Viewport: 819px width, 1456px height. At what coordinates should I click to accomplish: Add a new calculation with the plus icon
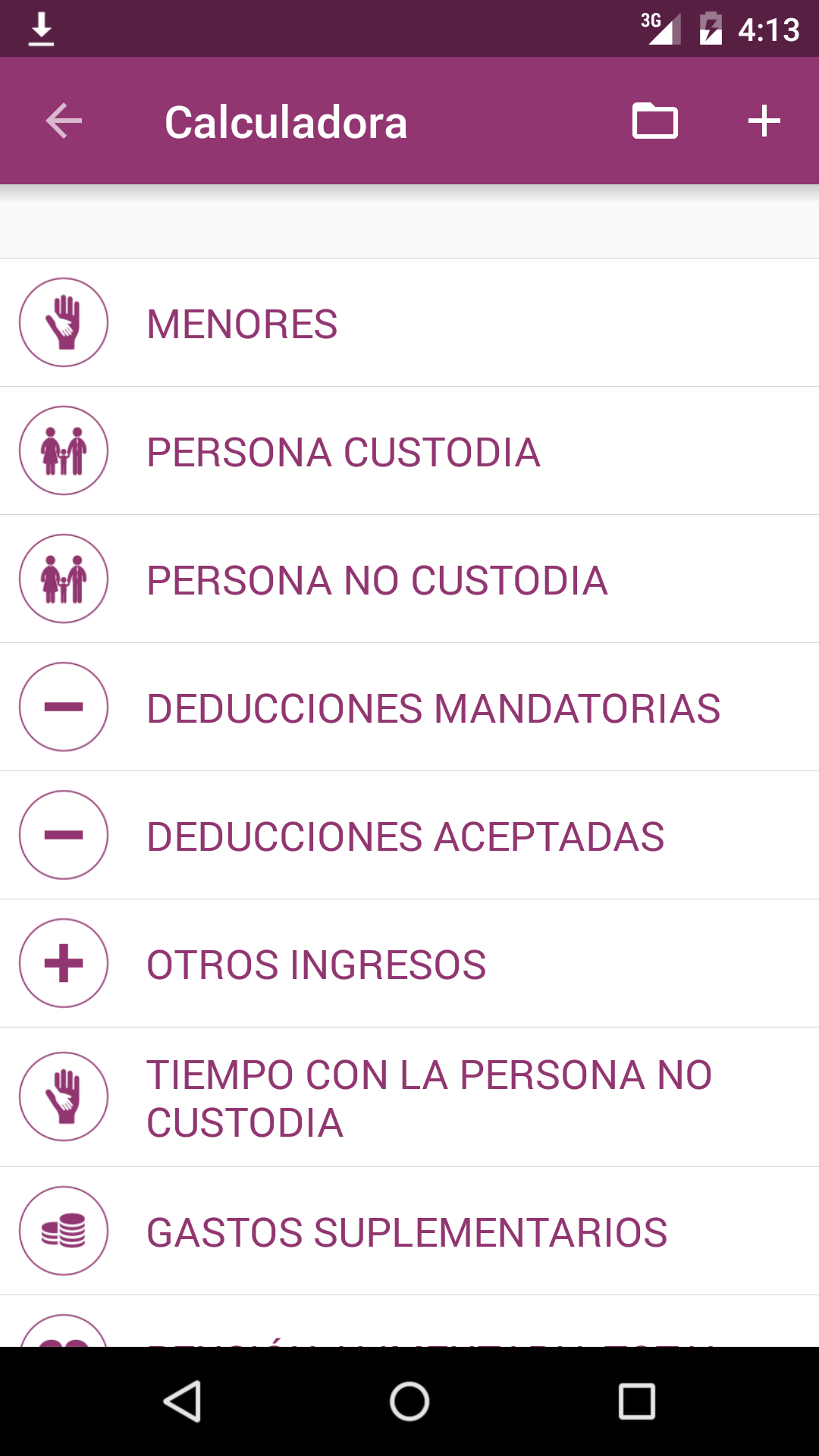pyautogui.click(x=764, y=121)
